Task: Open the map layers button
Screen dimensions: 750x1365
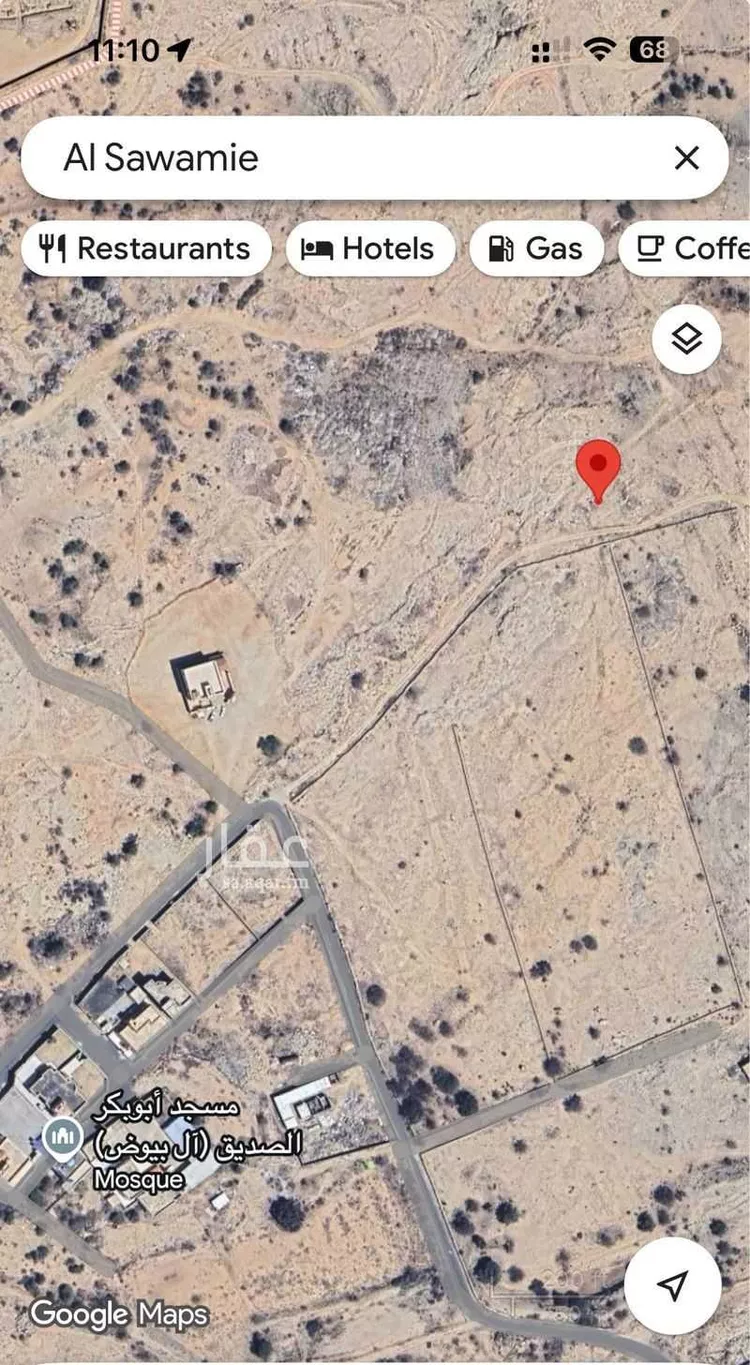Action: pos(686,340)
